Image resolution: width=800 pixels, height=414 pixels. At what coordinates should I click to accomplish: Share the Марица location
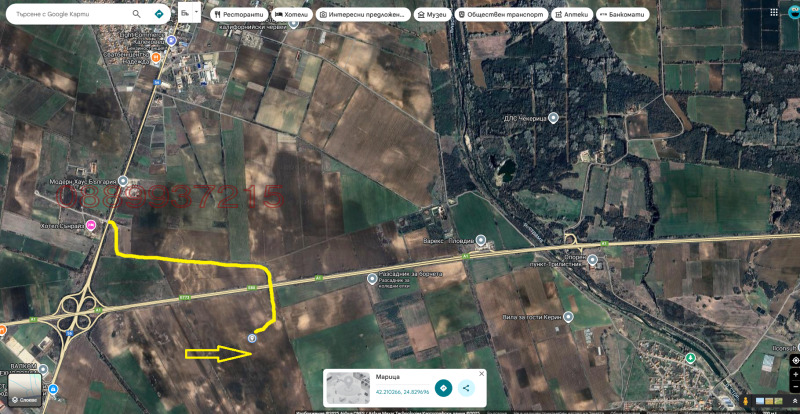click(466, 387)
